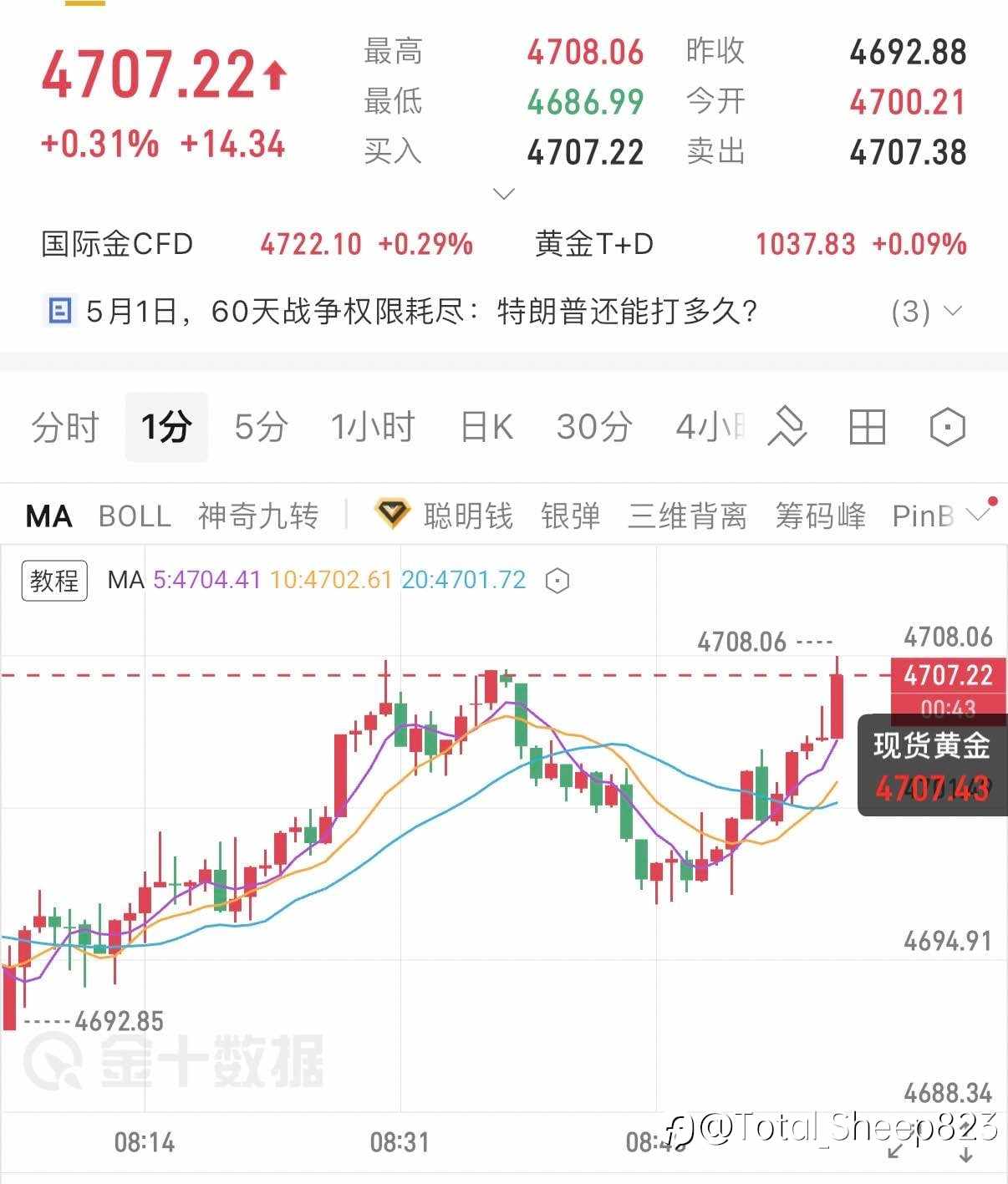Select the 1分 timeframe
Screen dimensions: 1008x1184
point(166,427)
